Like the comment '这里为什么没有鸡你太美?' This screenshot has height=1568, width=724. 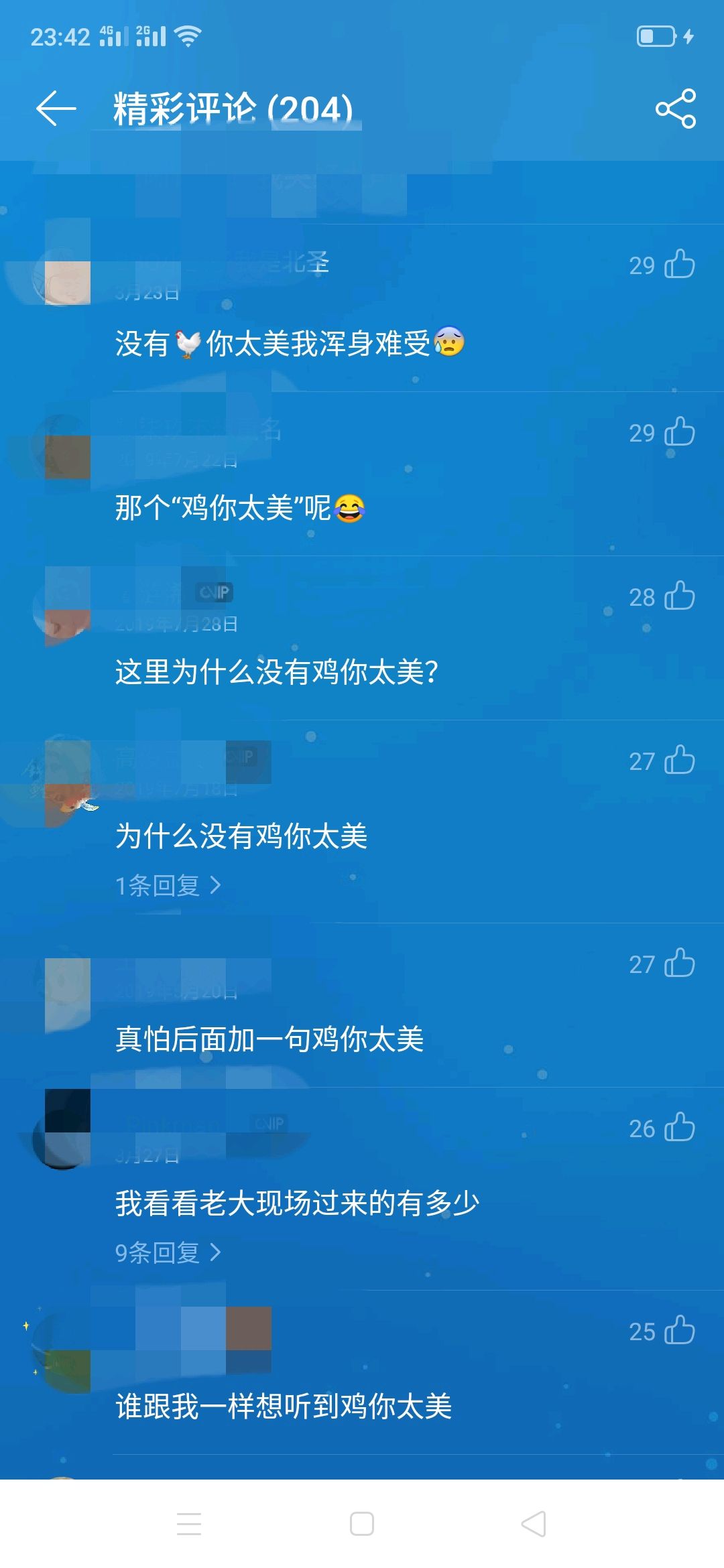[679, 596]
